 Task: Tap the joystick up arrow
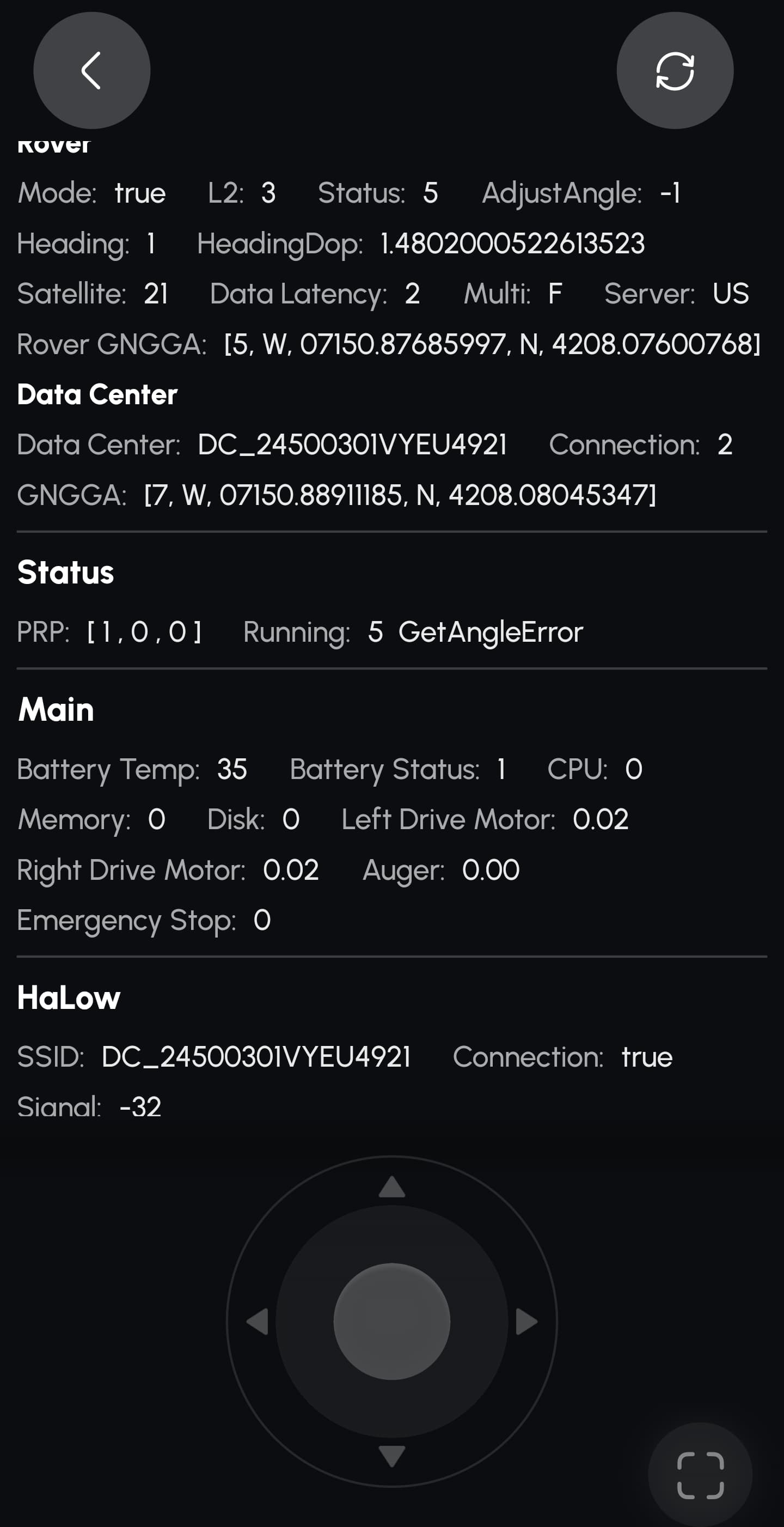pyautogui.click(x=391, y=1187)
